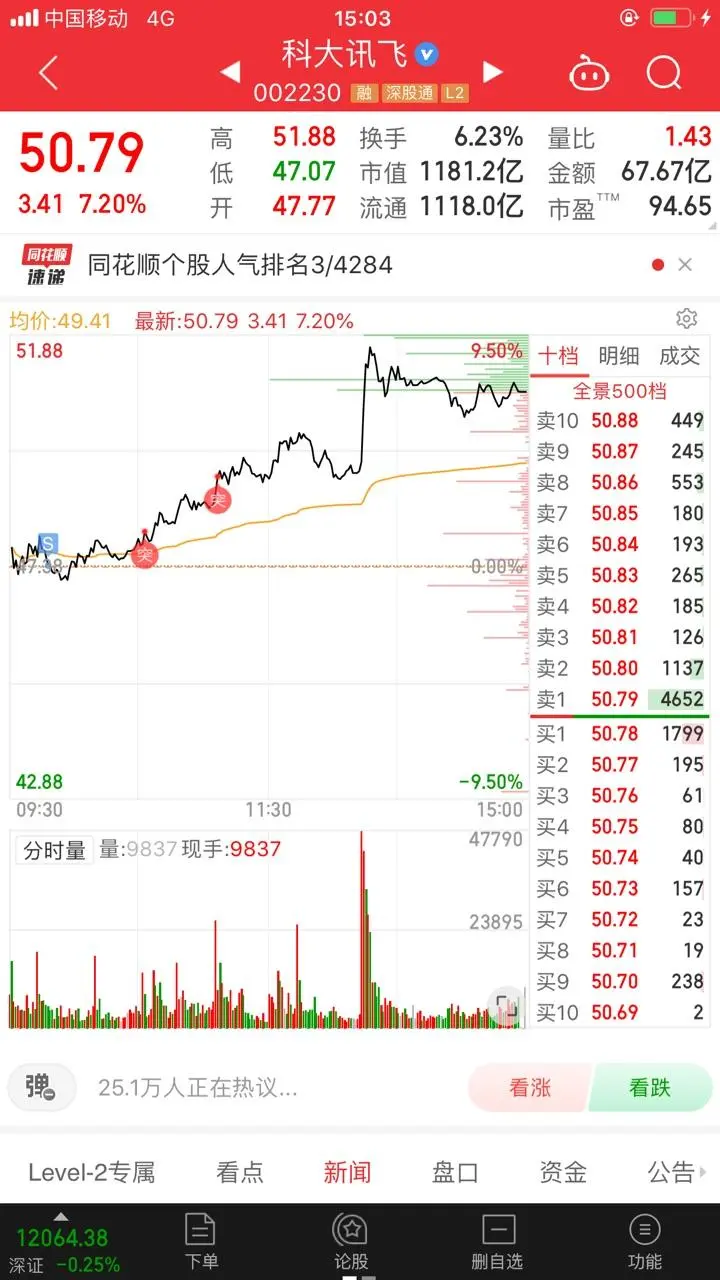The width and height of the screenshot is (720, 1280).
Task: Open search from the magnifier icon
Action: tap(663, 72)
